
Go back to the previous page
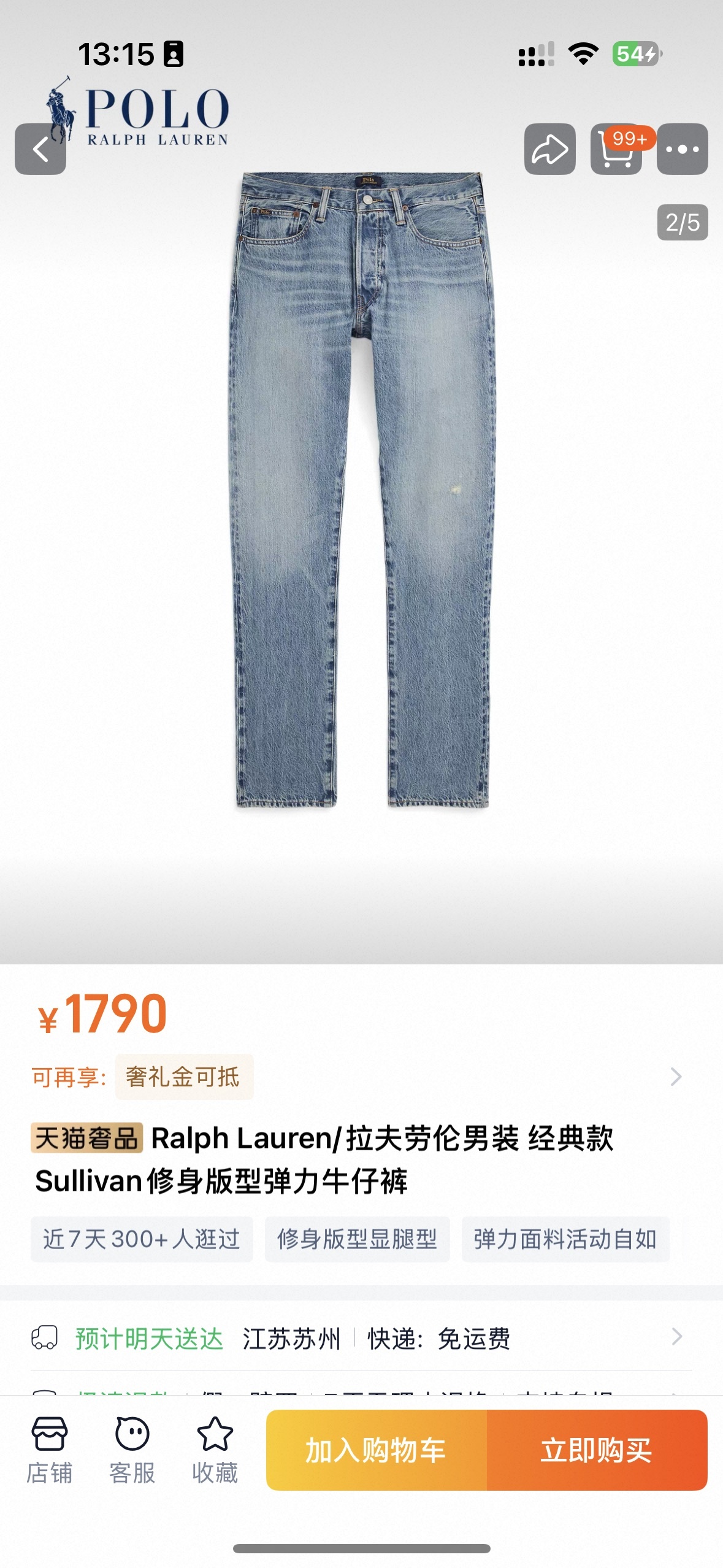(40, 149)
